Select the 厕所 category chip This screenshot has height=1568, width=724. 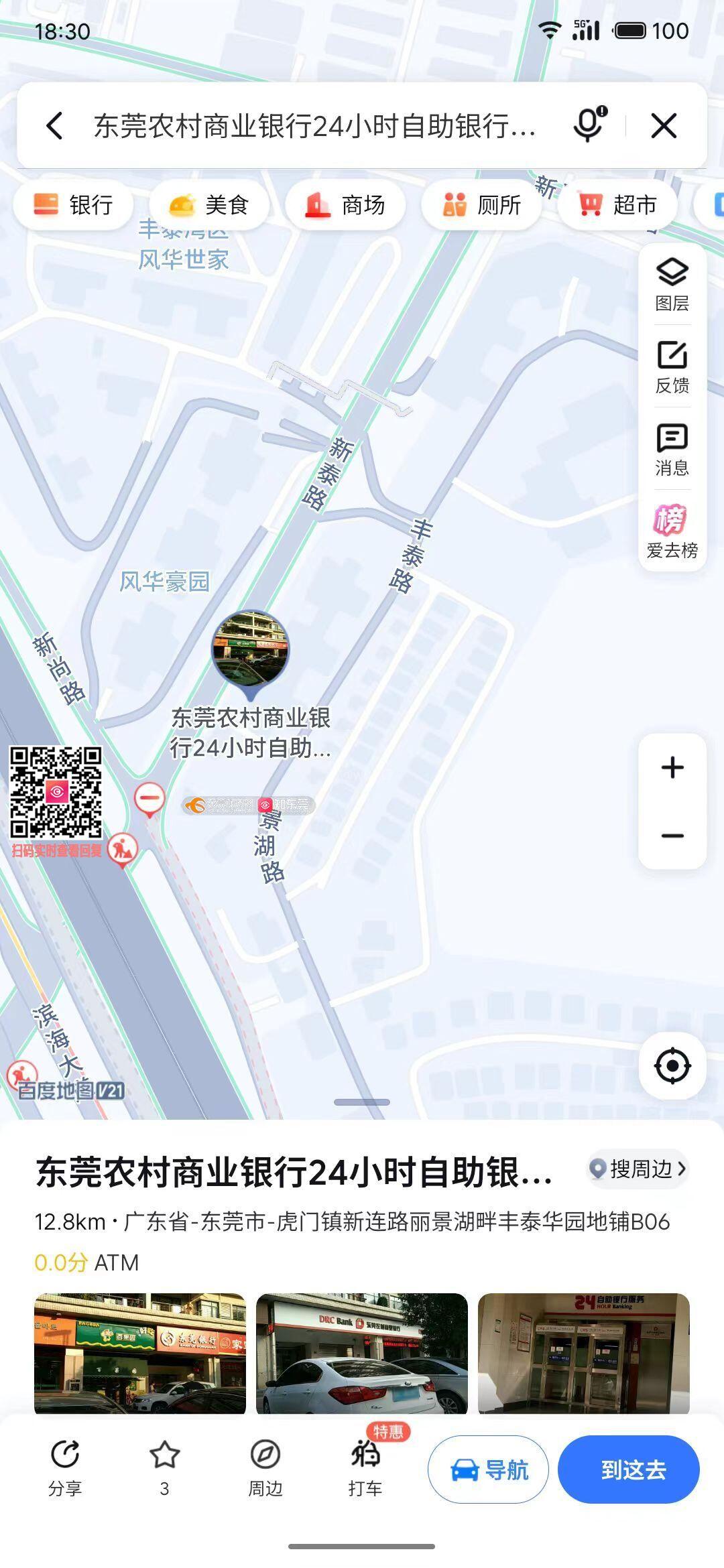(x=482, y=205)
